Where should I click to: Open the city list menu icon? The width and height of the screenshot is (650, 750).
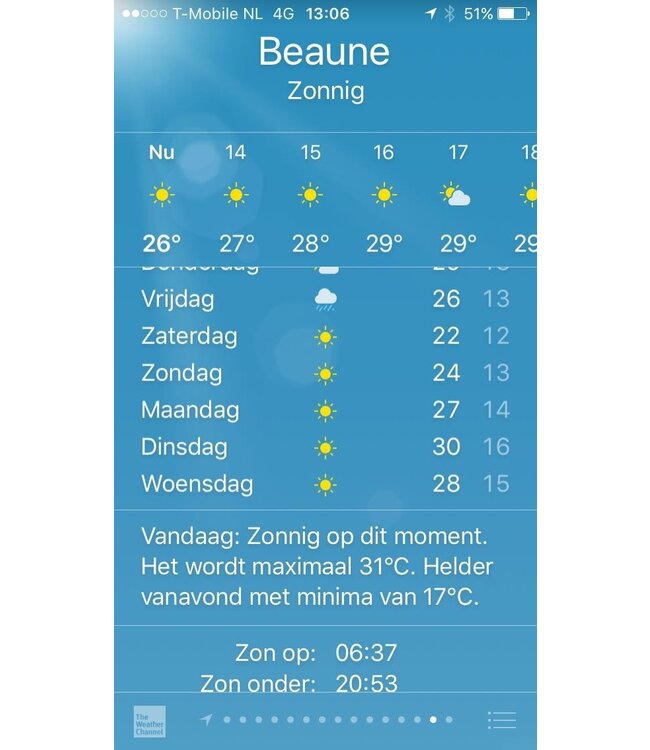click(x=502, y=720)
